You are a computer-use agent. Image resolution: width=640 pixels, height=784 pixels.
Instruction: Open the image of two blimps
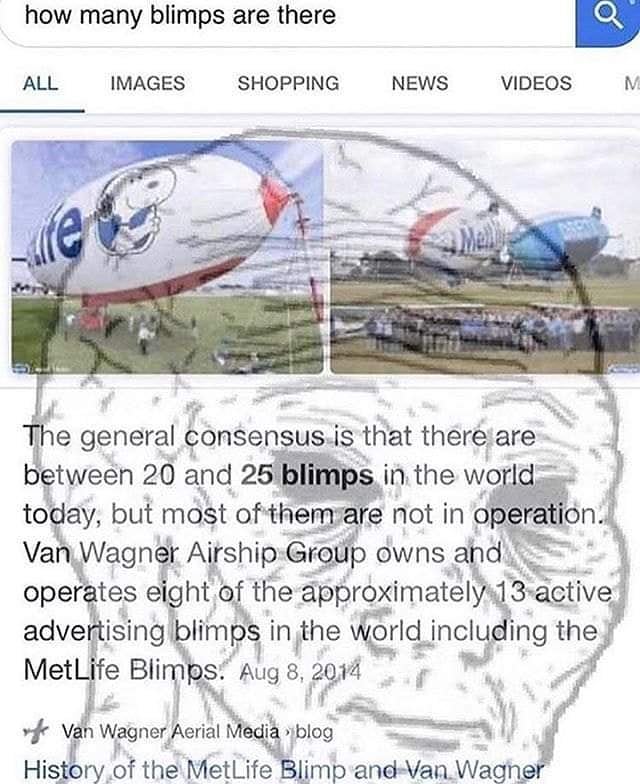coord(485,257)
